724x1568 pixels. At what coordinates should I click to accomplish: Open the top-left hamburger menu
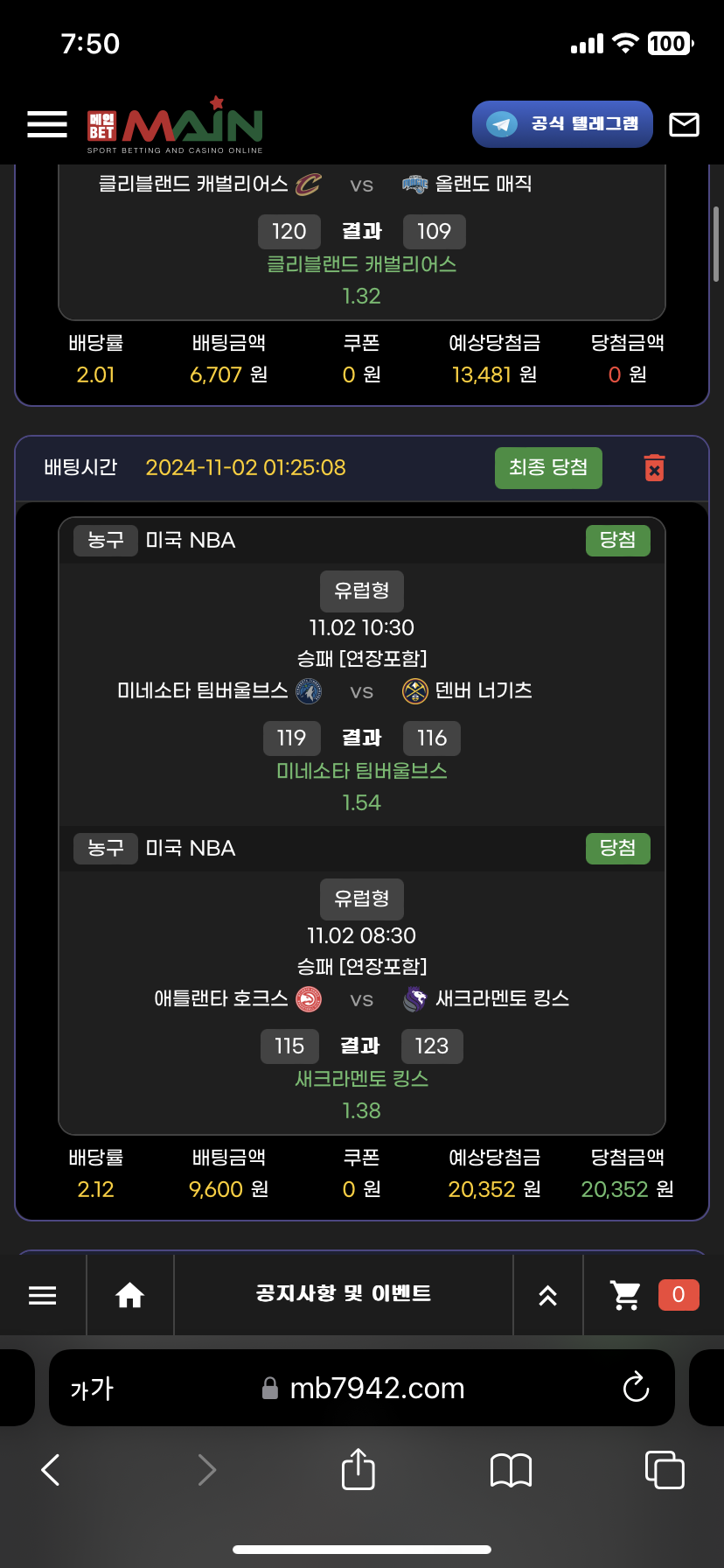coord(47,124)
